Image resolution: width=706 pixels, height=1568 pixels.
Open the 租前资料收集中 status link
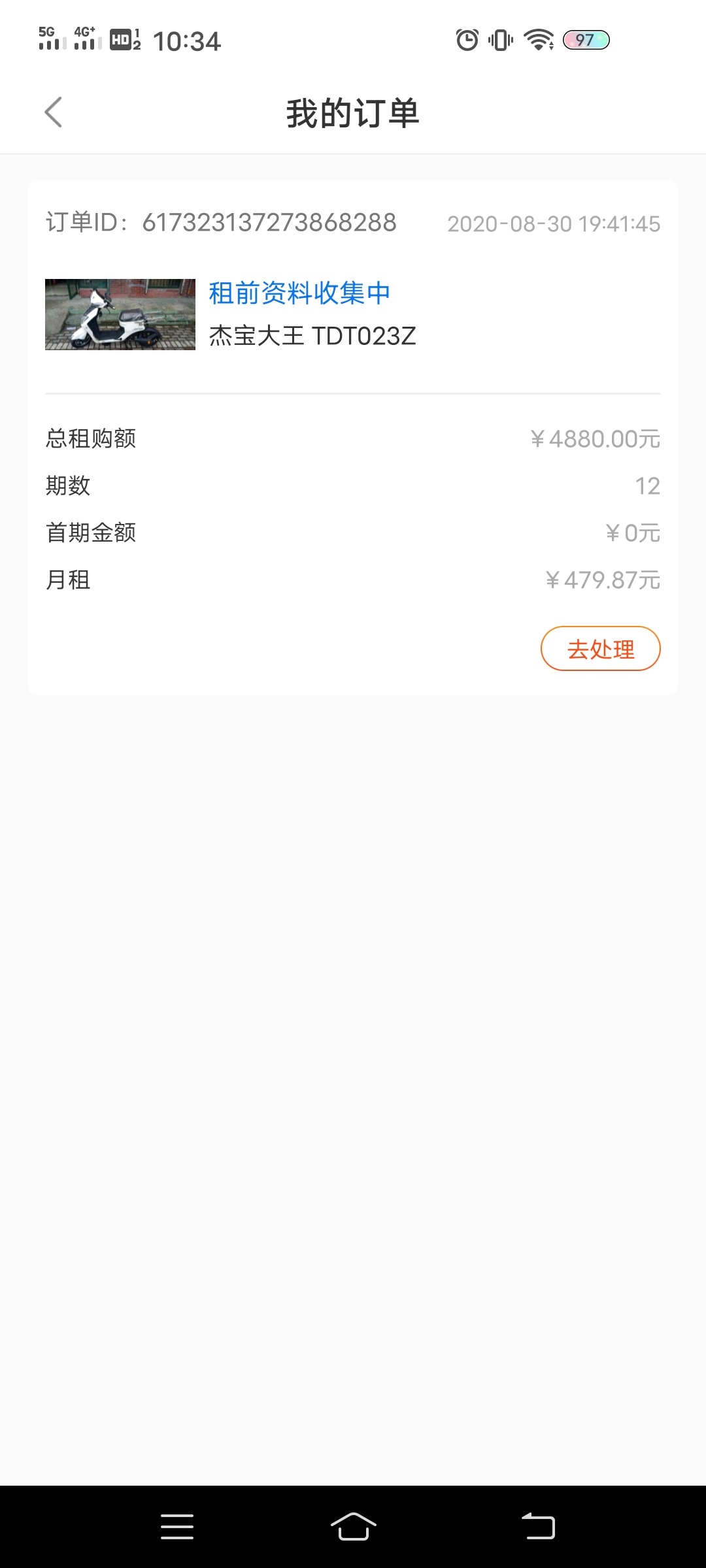pos(299,293)
